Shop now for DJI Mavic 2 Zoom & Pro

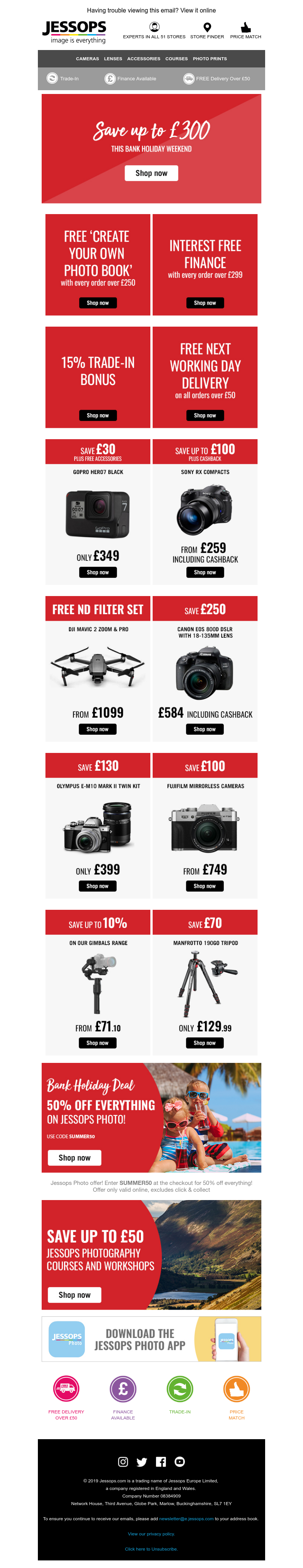pos(97,729)
